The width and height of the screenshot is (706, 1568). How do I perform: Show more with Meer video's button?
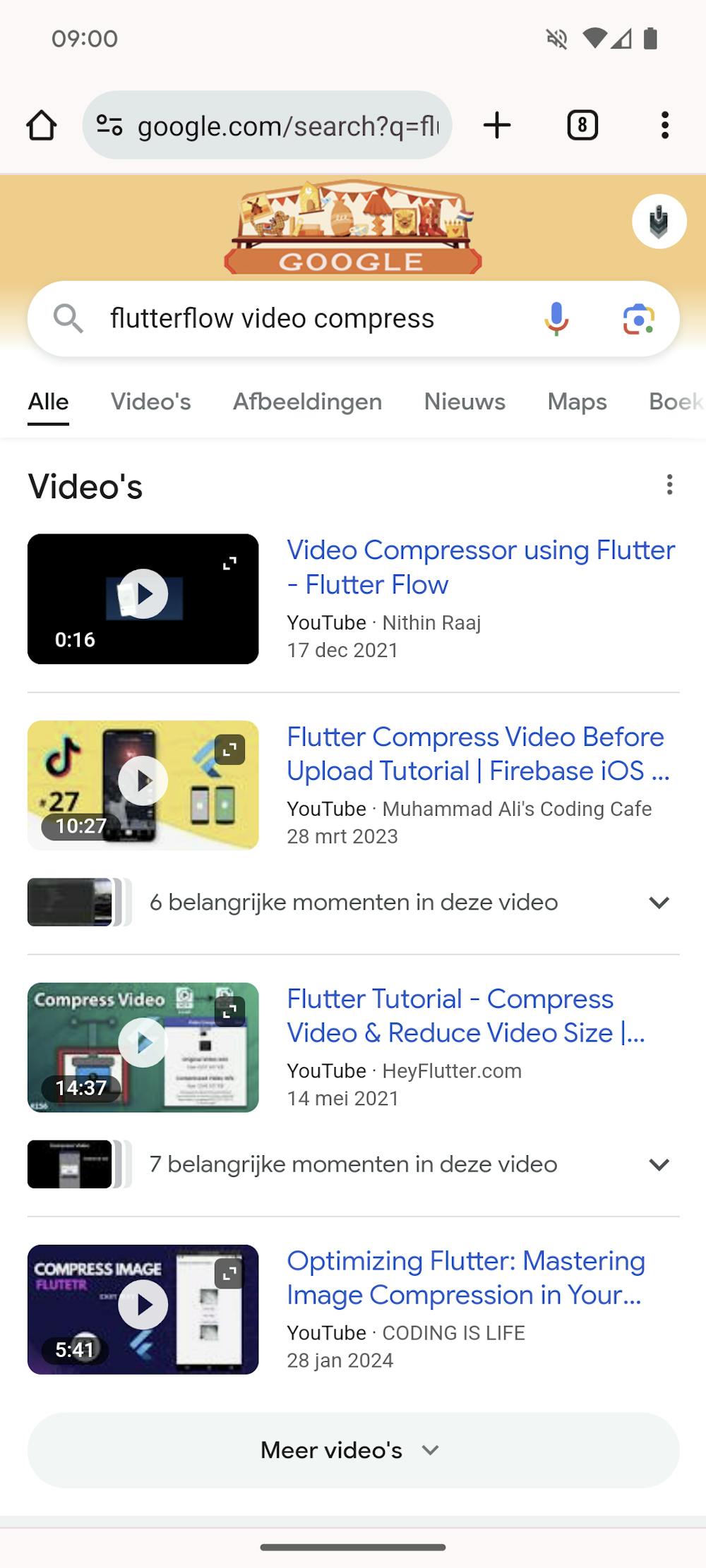pos(353,1450)
